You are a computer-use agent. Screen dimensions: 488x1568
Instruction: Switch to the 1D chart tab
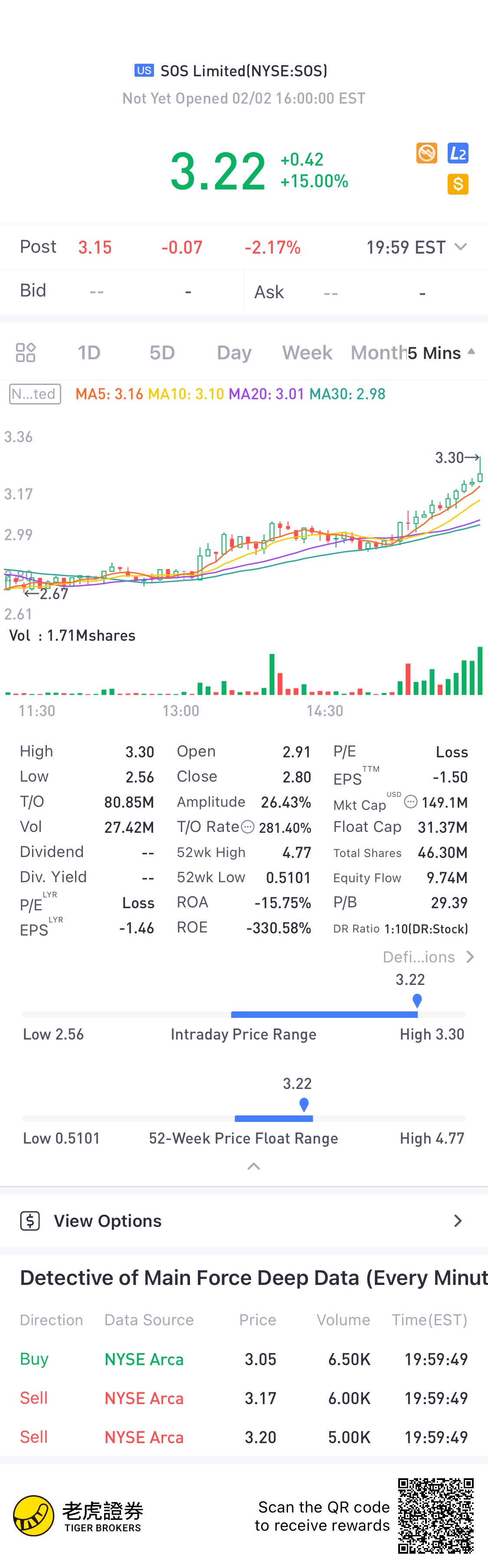tap(89, 352)
